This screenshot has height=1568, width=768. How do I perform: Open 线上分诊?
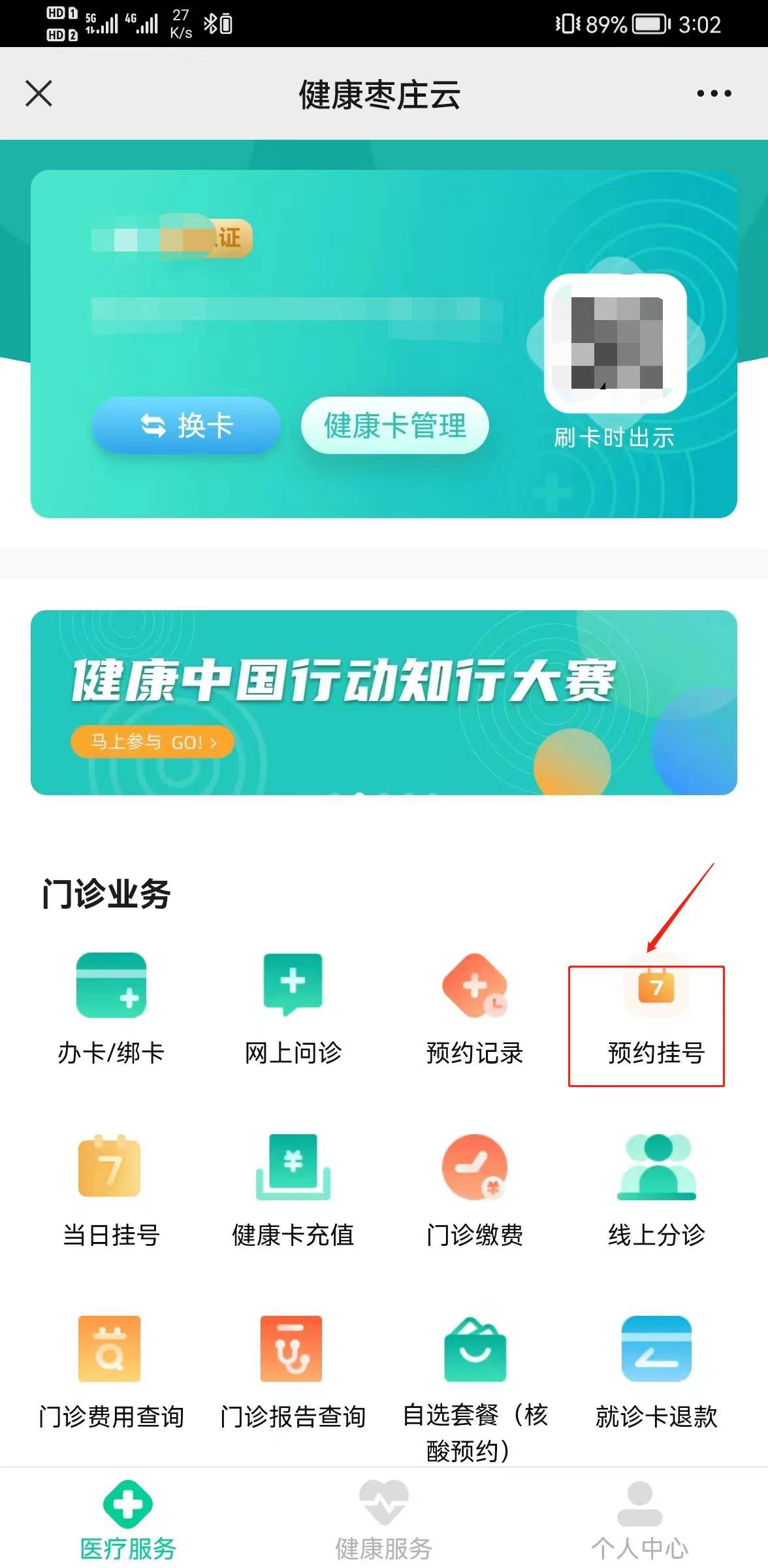pos(656,1190)
